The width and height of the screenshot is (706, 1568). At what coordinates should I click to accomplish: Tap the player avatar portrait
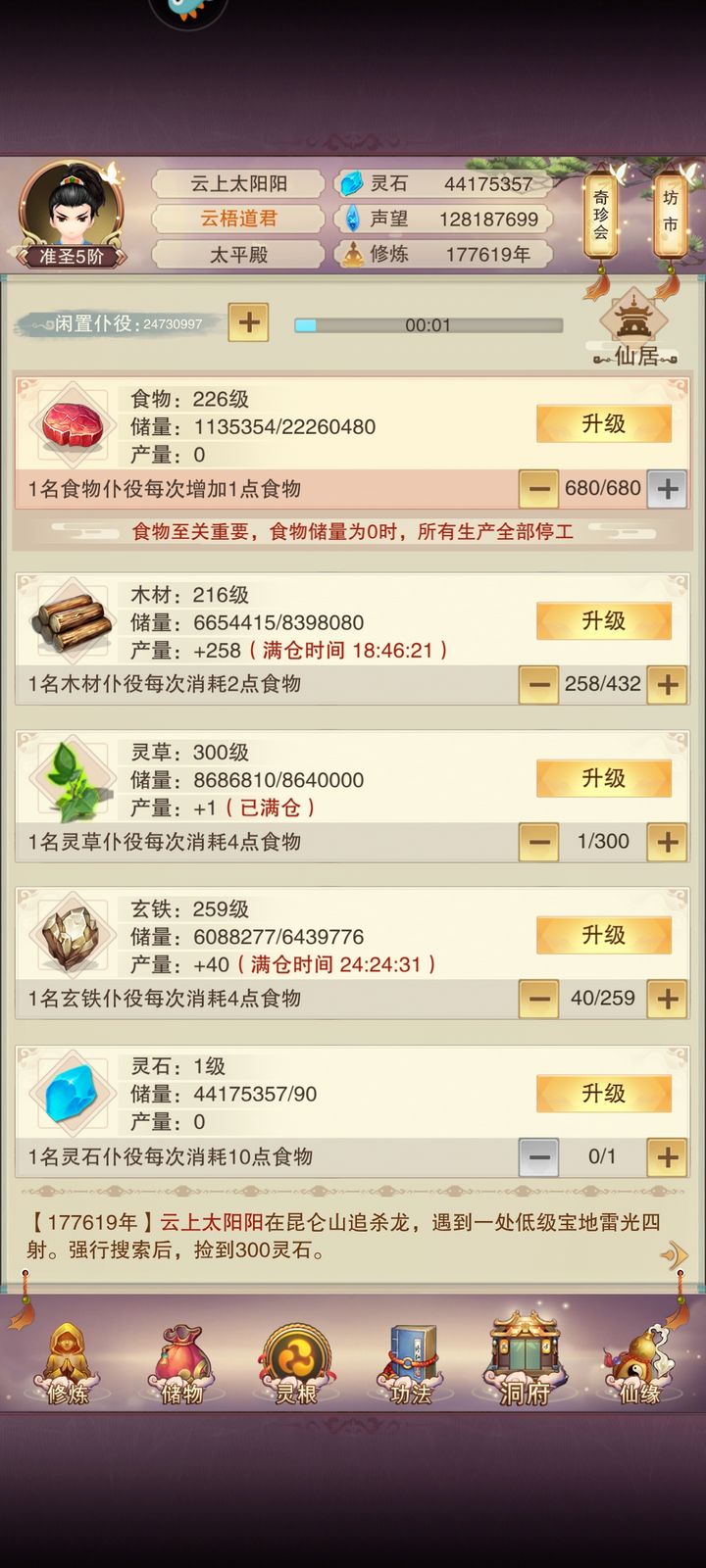[x=69, y=211]
